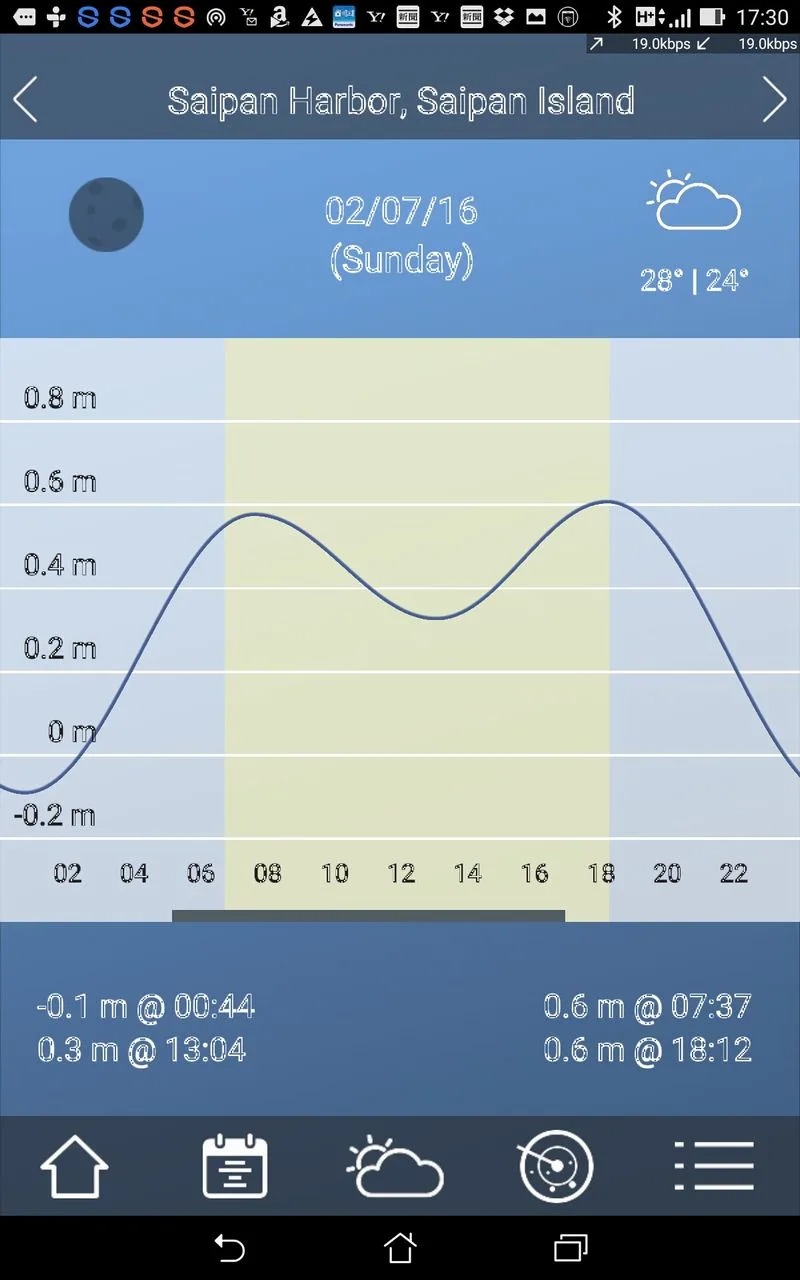This screenshot has height=1280, width=800.
Task: Go to the previous location arrow
Action: (25, 101)
